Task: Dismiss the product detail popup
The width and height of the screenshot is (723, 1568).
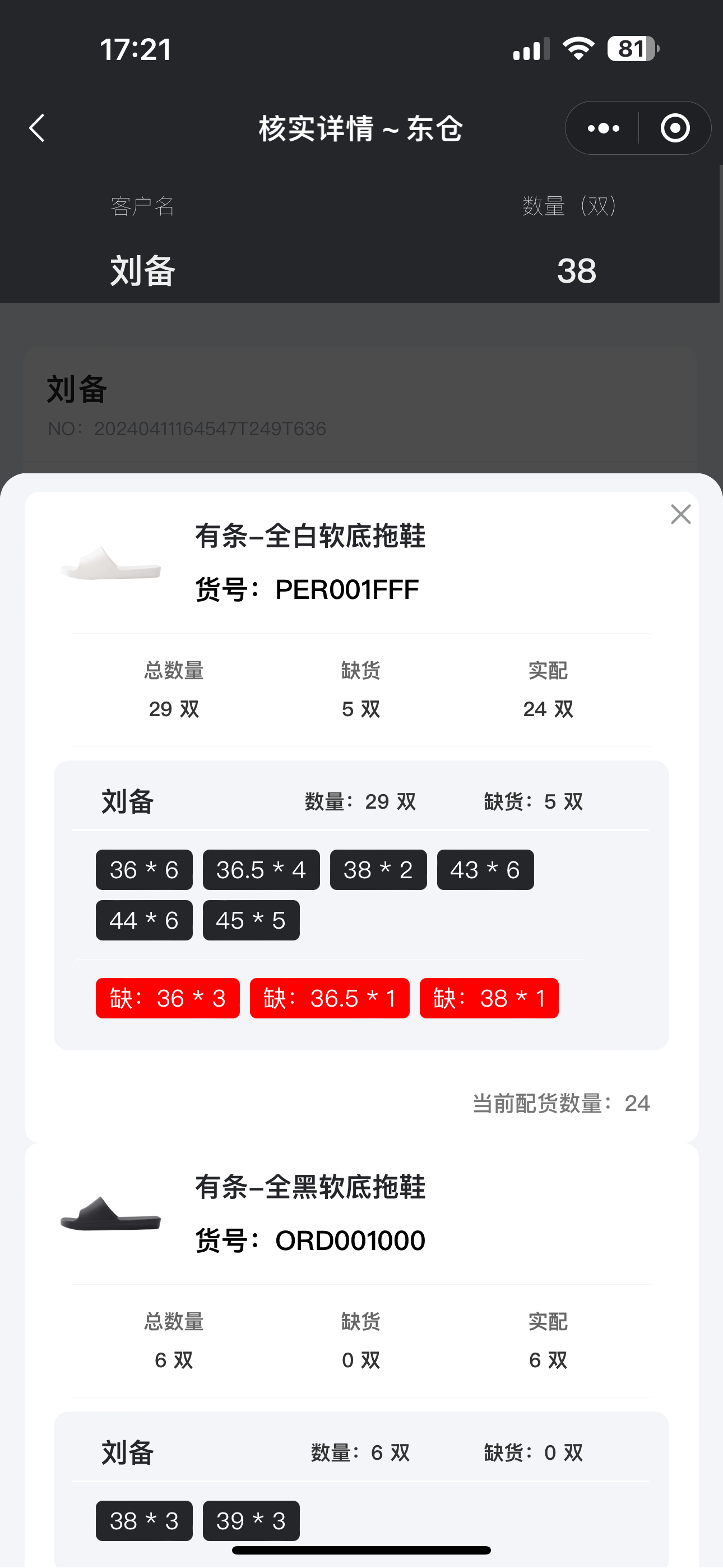Action: pyautogui.click(x=680, y=514)
